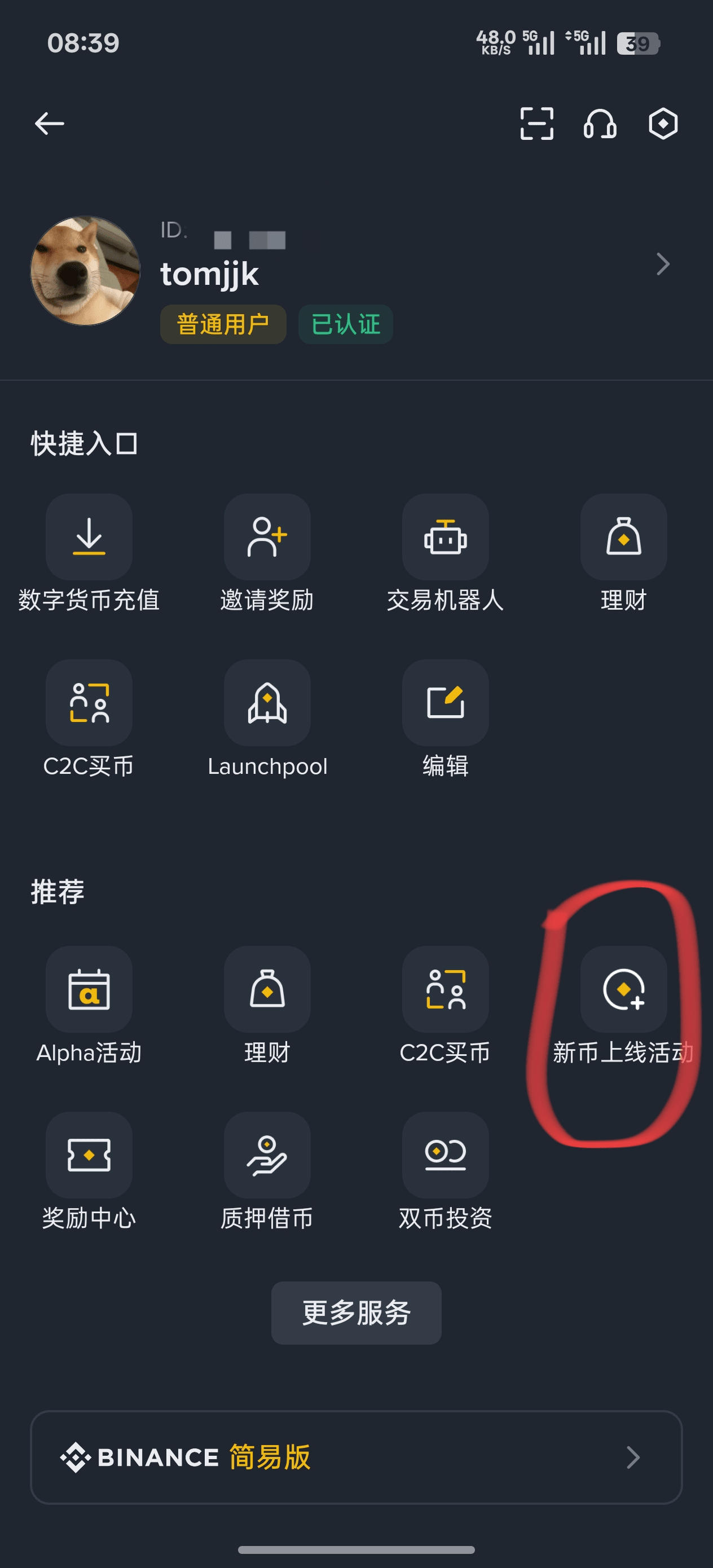Image resolution: width=713 pixels, height=1568 pixels.
Task: Tap 编辑 to edit shortcuts
Action: pos(445,703)
